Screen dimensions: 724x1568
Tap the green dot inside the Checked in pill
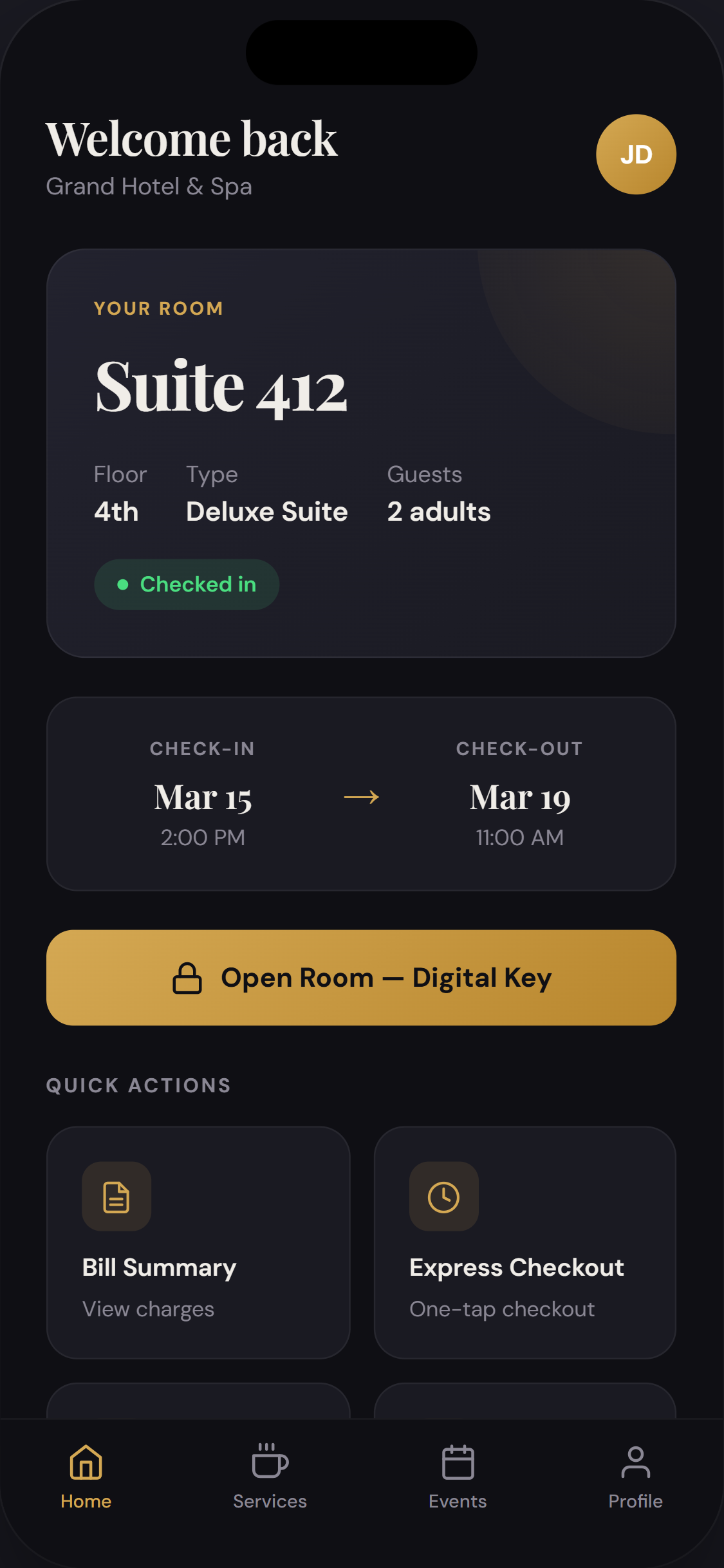point(124,584)
